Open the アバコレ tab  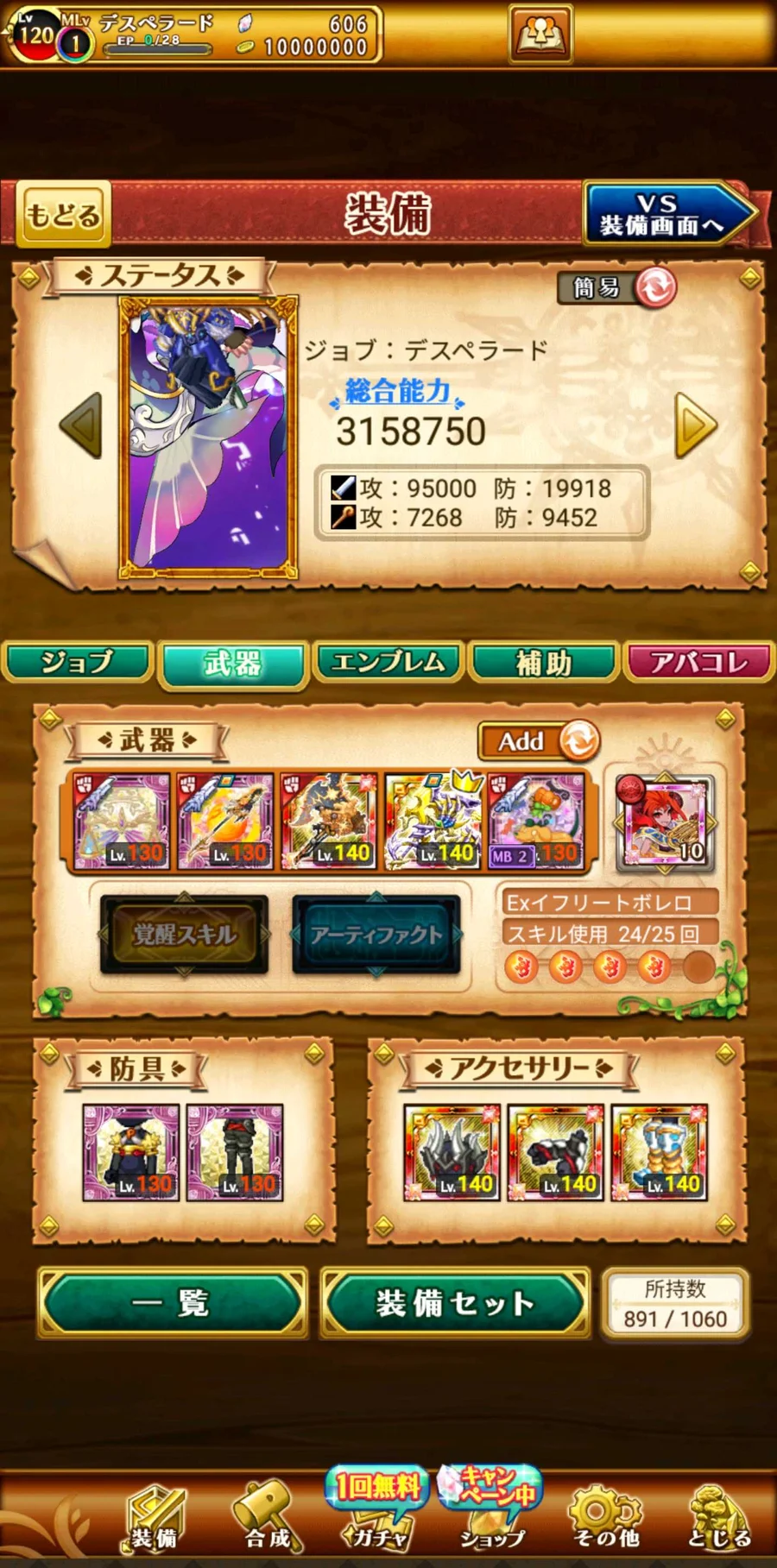[698, 663]
